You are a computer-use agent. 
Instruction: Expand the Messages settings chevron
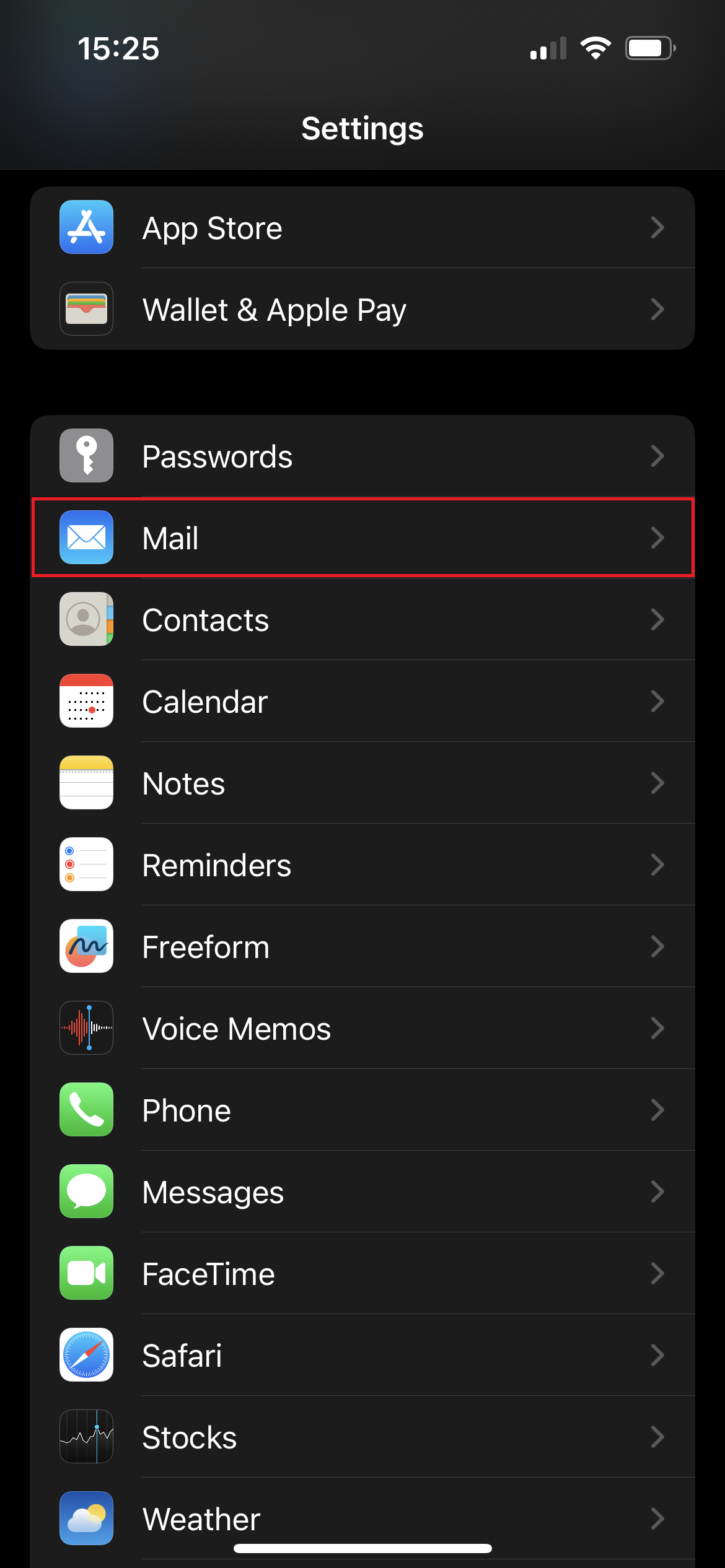658,1191
